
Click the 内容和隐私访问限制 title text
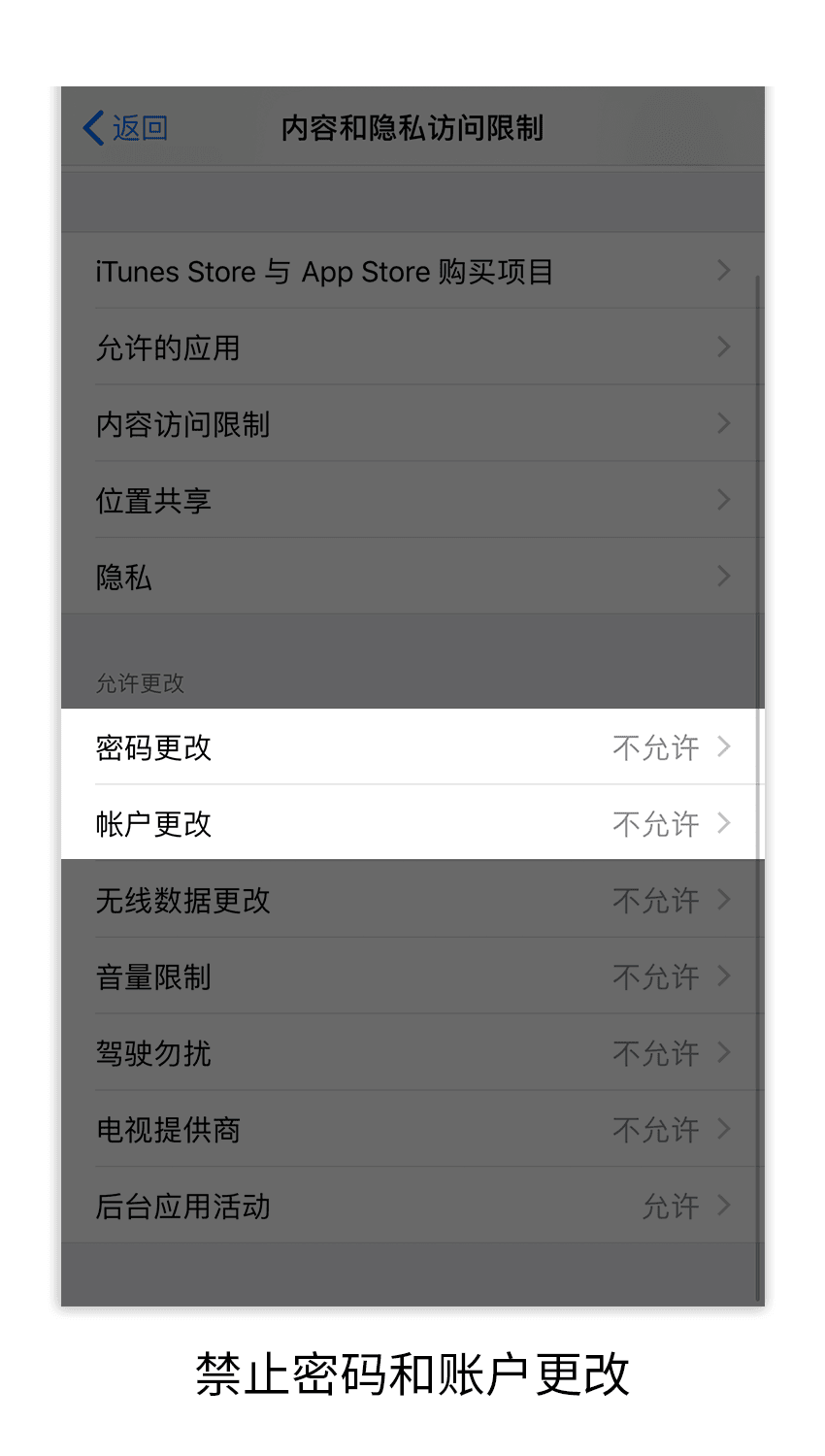[x=411, y=128]
